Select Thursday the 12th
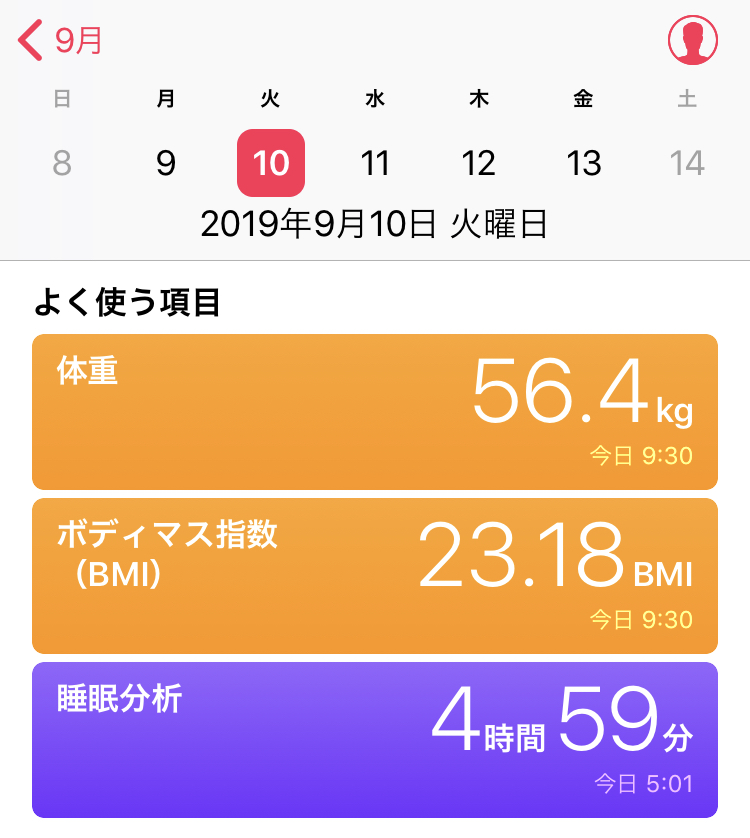Viewport: 750px width, 838px height. [x=479, y=163]
